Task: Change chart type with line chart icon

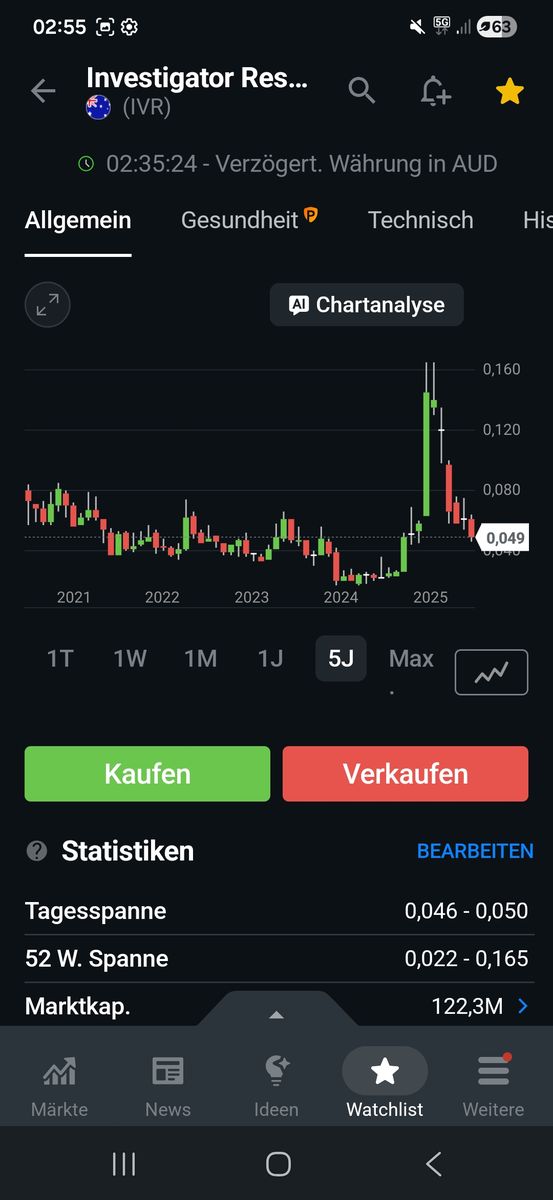Action: coord(491,672)
